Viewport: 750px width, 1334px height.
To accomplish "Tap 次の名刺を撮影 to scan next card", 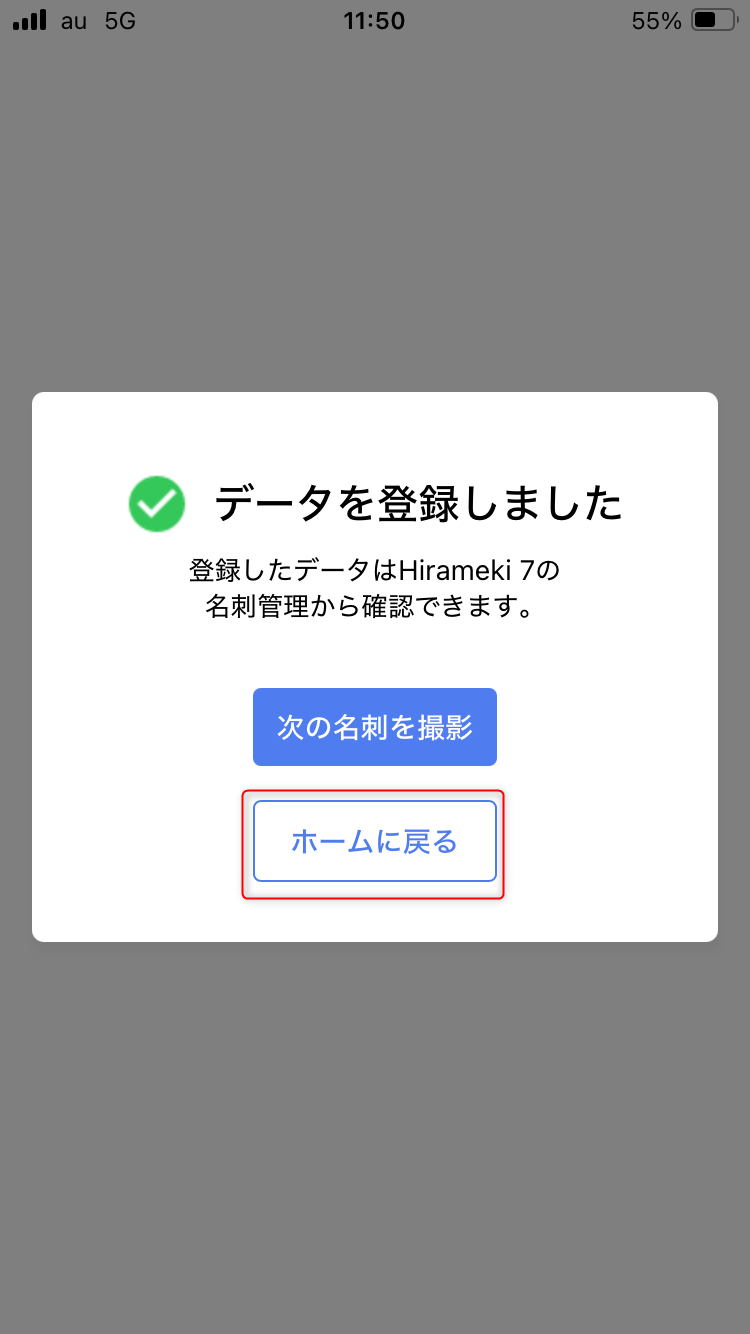I will (x=374, y=727).
